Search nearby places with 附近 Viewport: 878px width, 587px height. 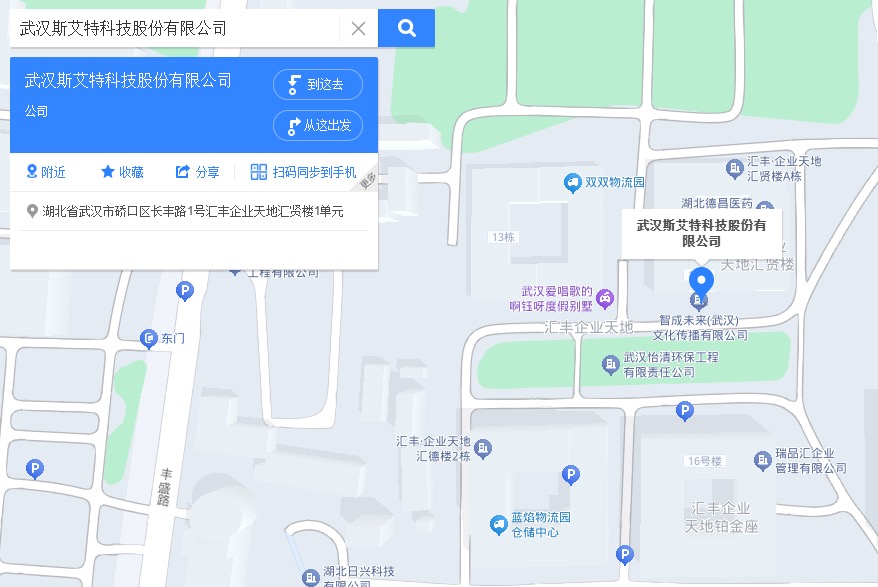click(x=46, y=172)
